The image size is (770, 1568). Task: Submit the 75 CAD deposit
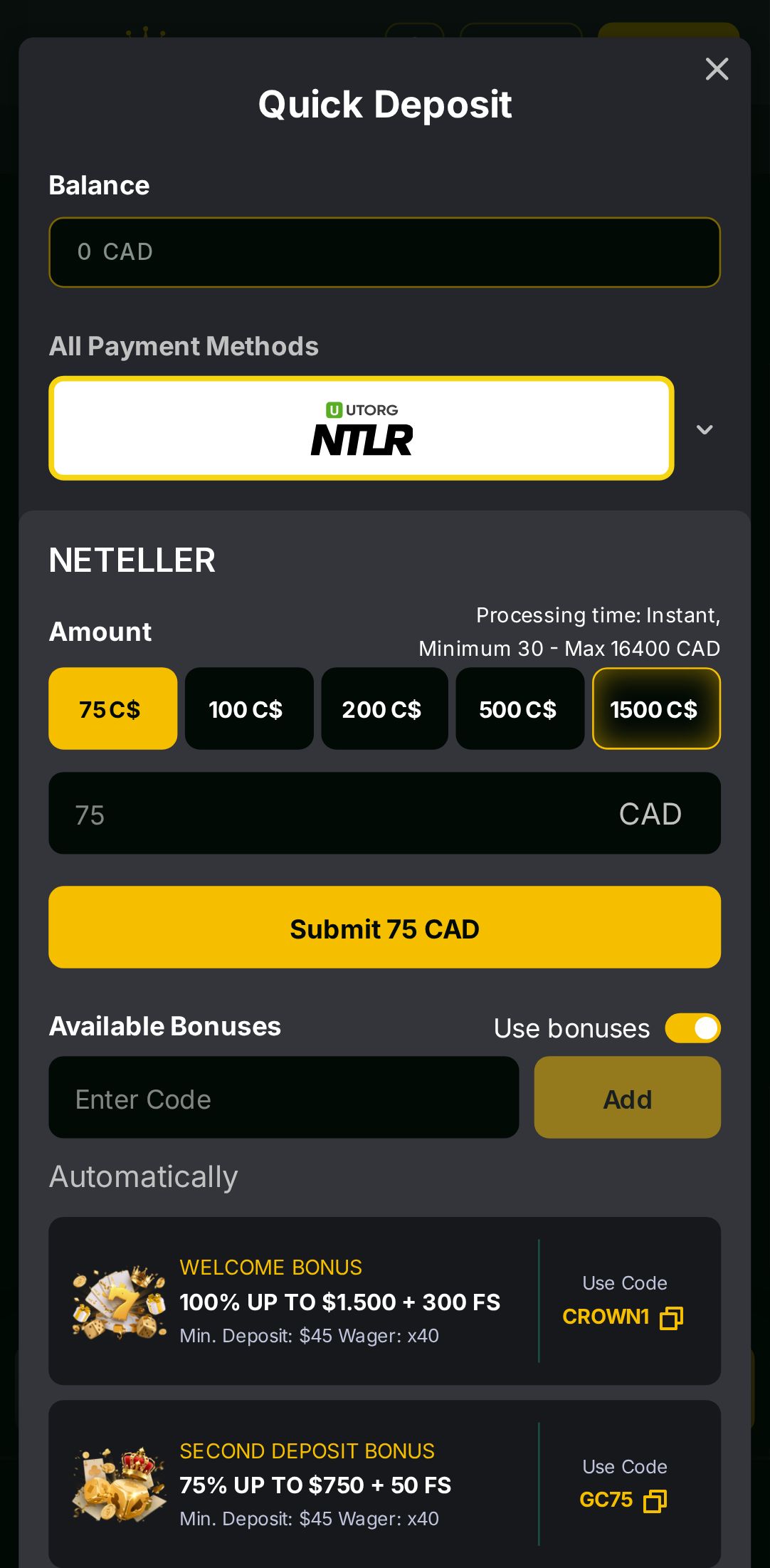pyautogui.click(x=384, y=927)
